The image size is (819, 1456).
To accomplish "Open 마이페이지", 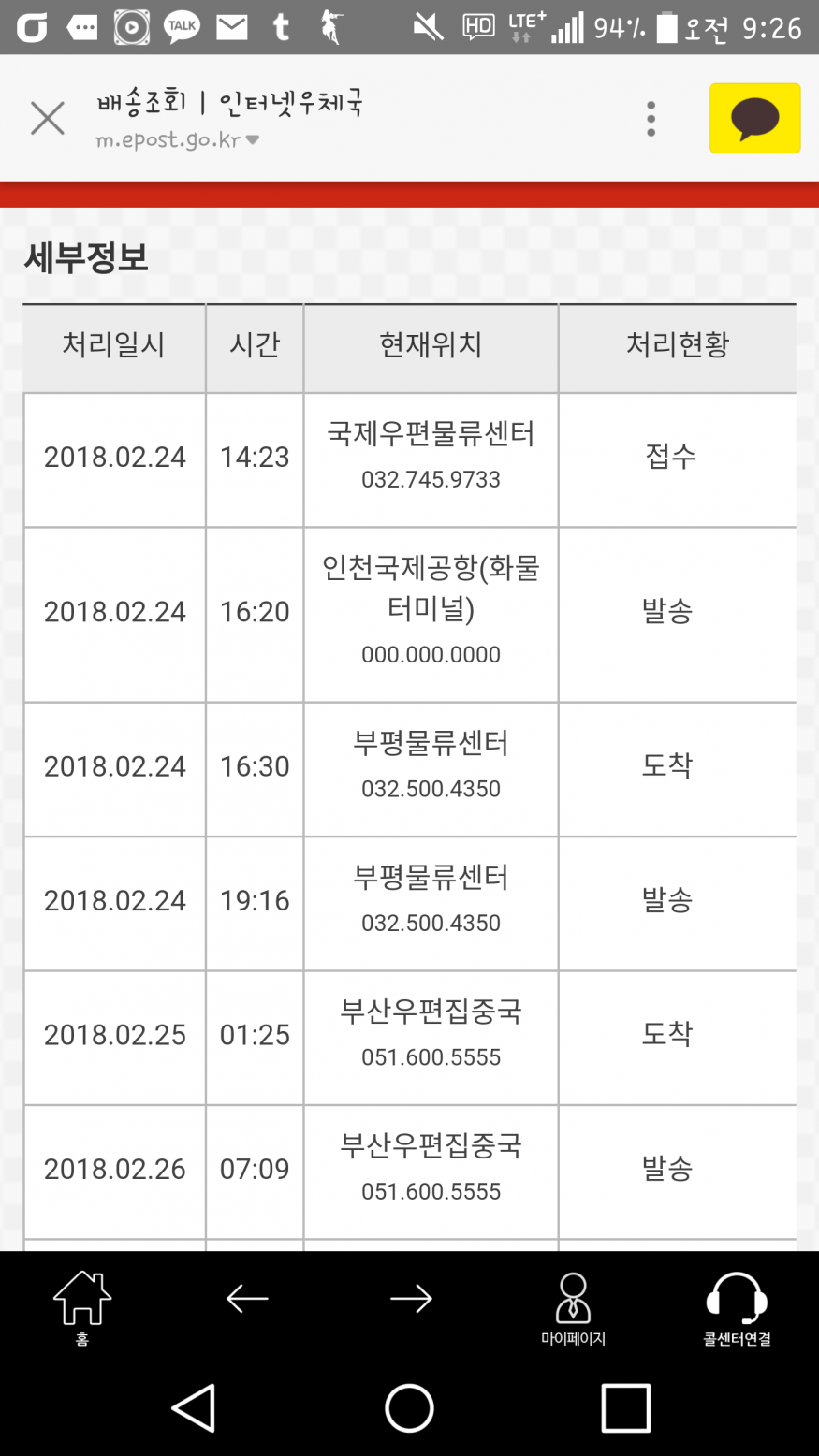I will tap(573, 1307).
